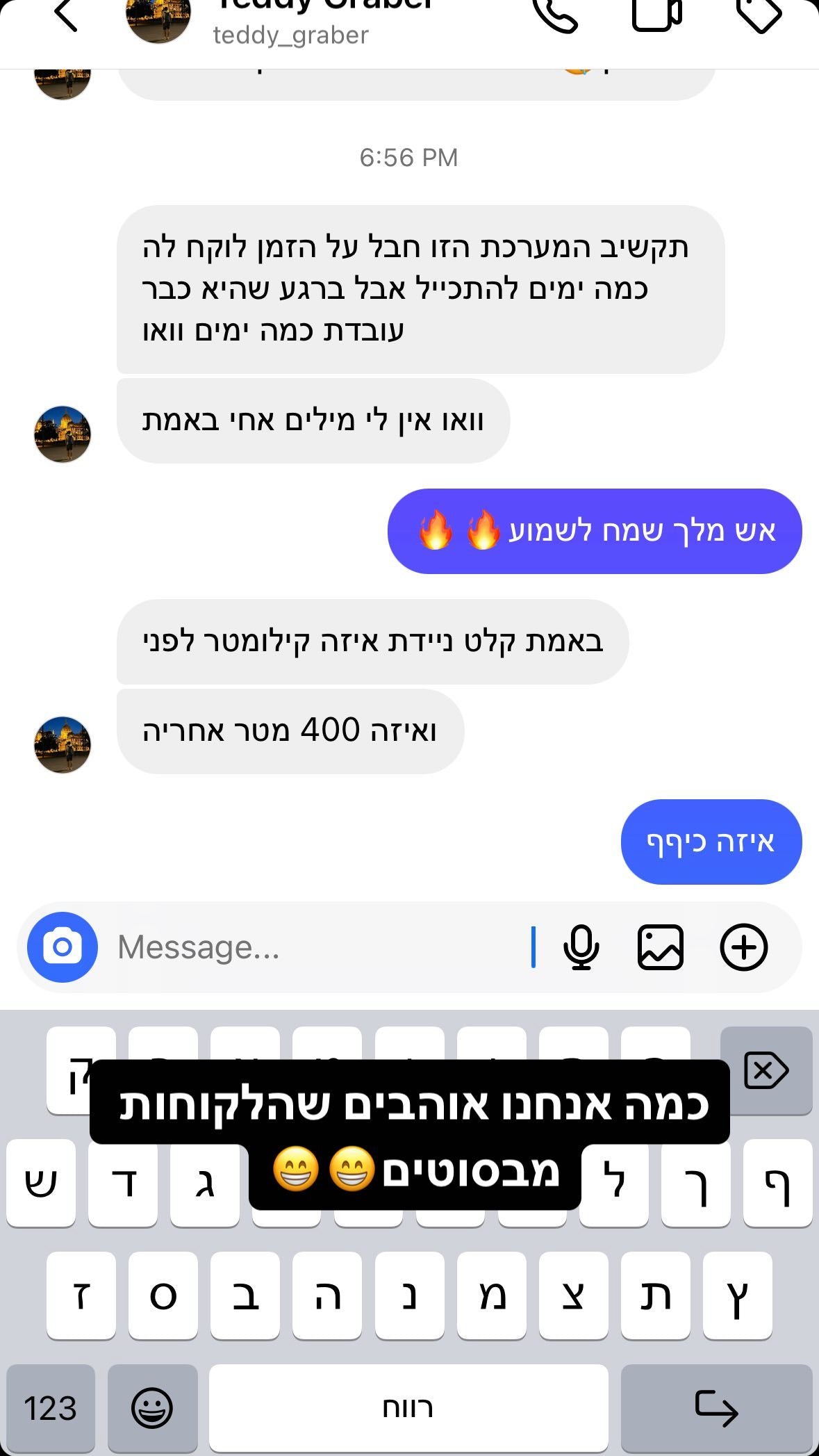The height and width of the screenshot is (1456, 819).
Task: Start a video call
Action: [x=656, y=15]
